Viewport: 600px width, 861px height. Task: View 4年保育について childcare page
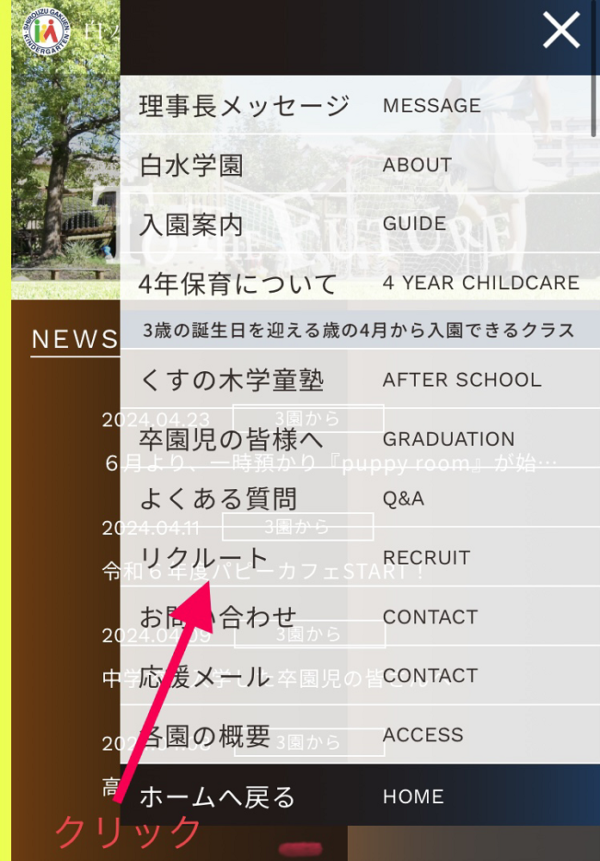[x=238, y=284]
